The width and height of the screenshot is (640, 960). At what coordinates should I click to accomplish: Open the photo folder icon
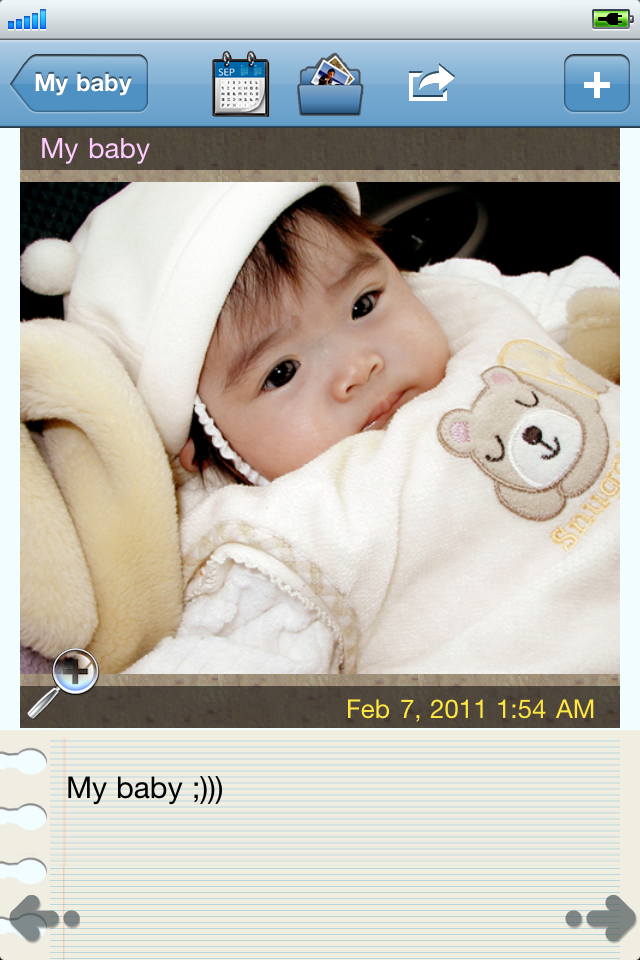coord(330,84)
